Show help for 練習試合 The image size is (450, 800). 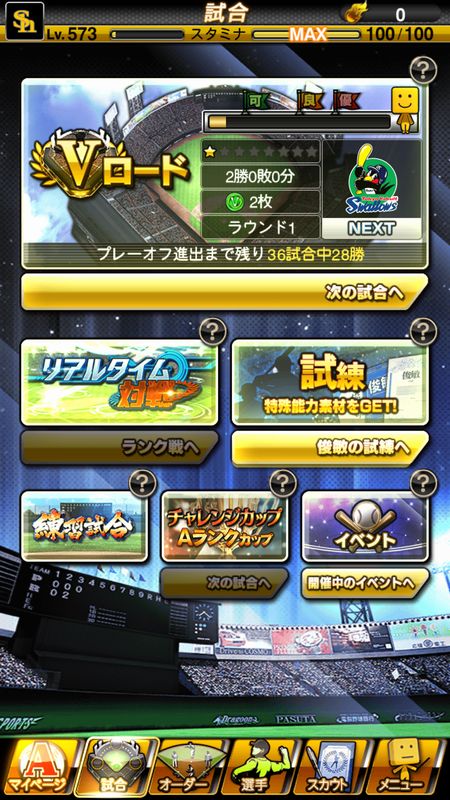click(142, 483)
